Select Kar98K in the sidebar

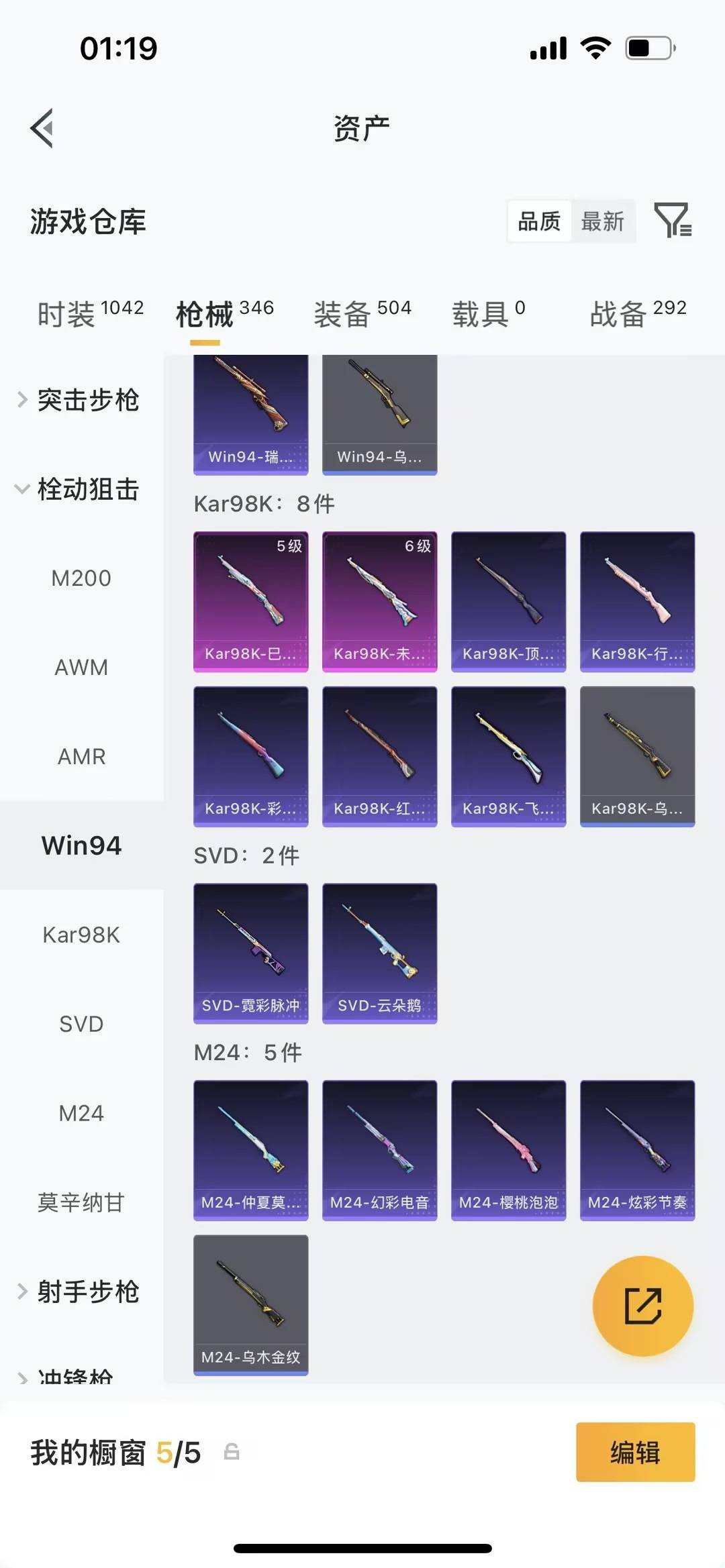point(82,935)
